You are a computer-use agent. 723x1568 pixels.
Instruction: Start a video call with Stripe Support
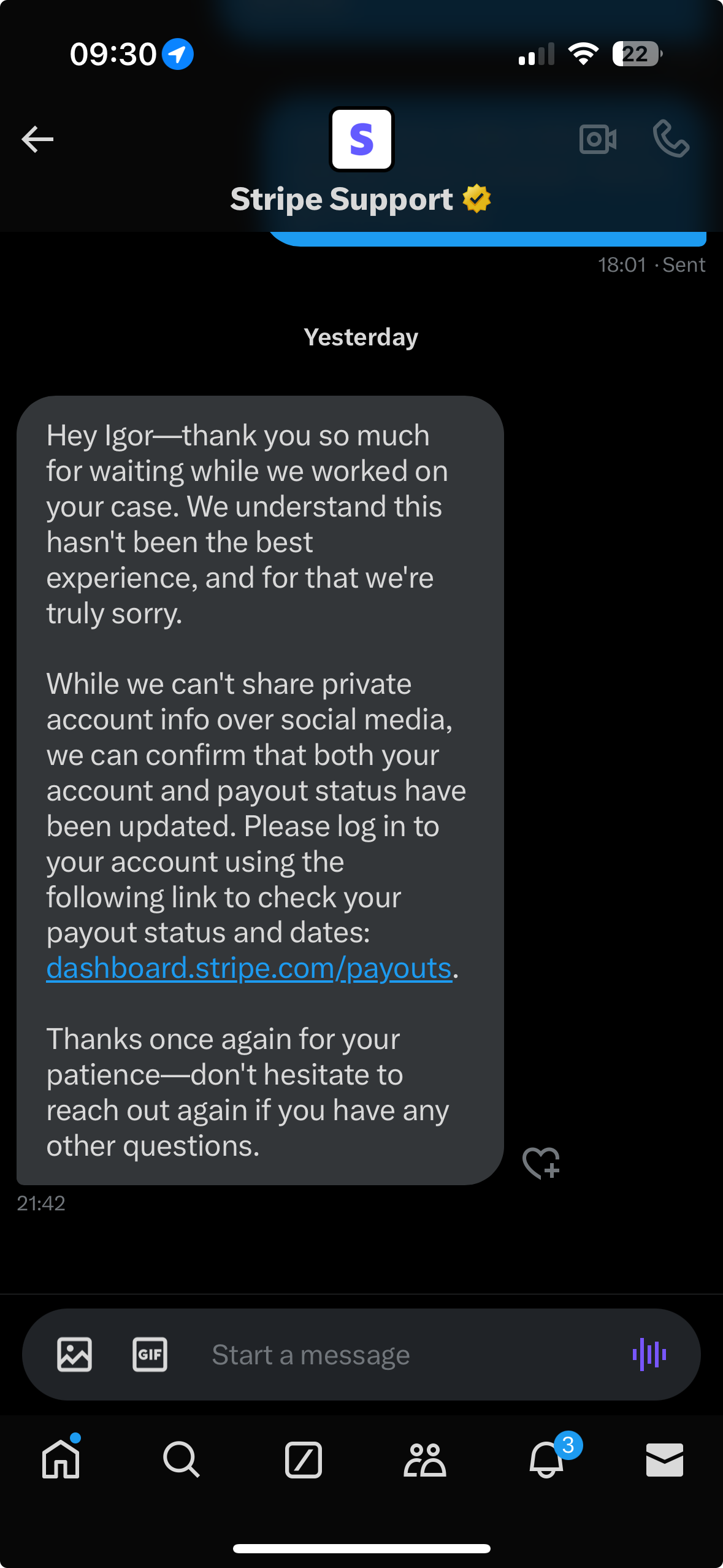tap(598, 139)
